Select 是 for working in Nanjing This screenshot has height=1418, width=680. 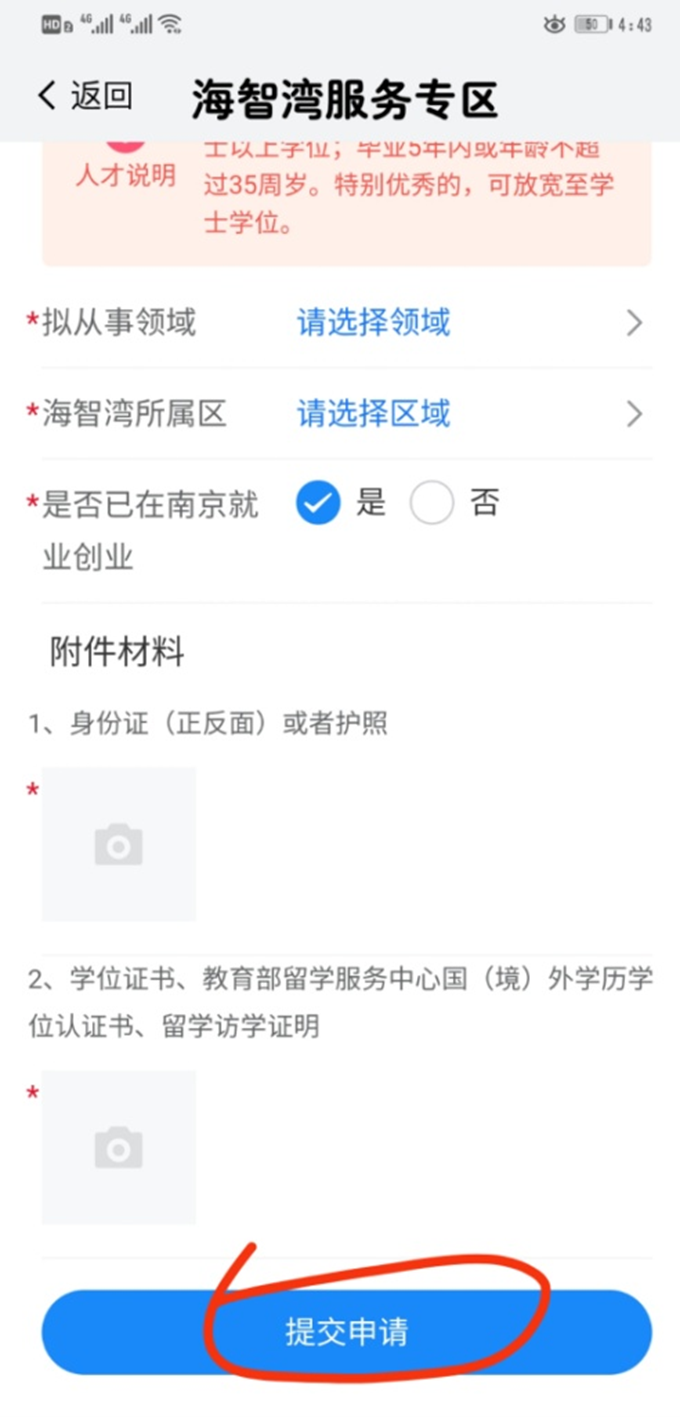point(318,504)
